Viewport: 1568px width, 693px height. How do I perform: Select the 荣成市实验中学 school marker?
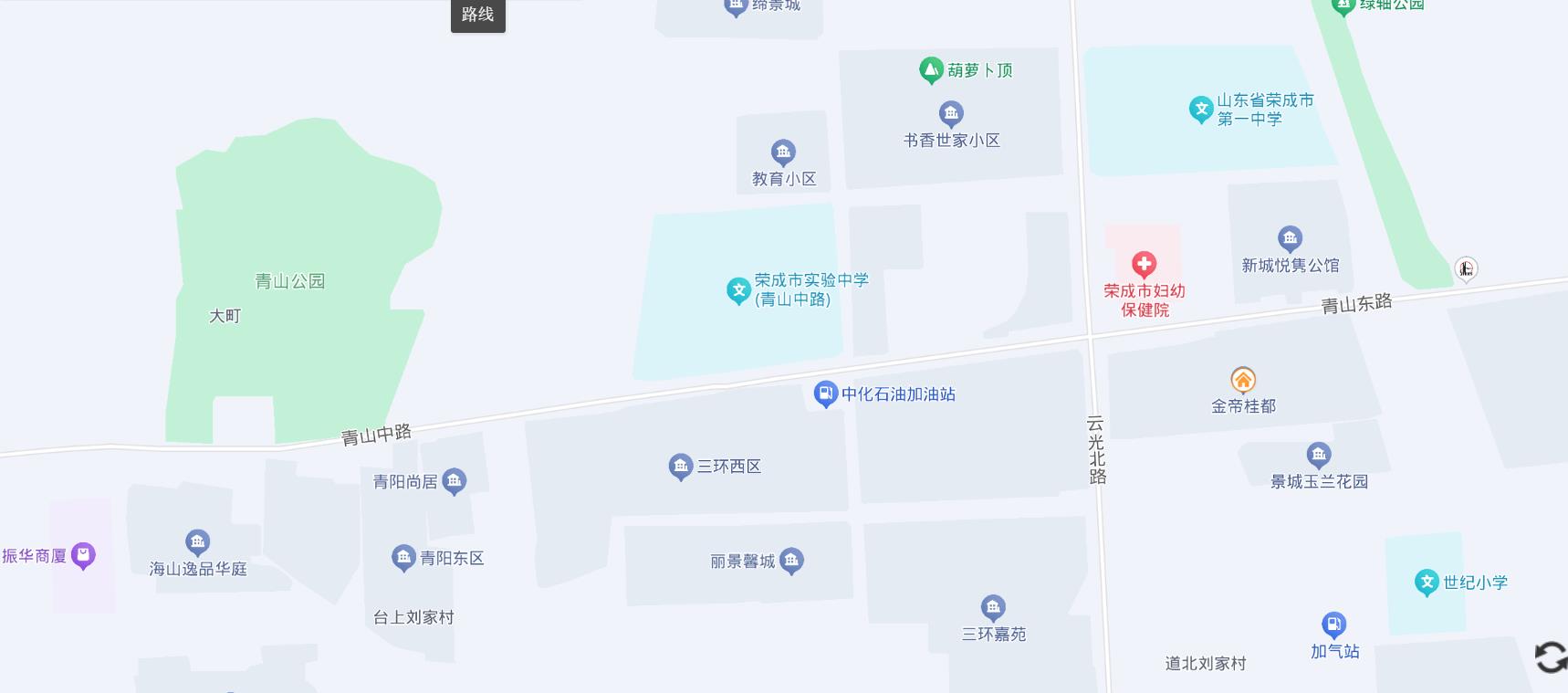click(x=738, y=290)
